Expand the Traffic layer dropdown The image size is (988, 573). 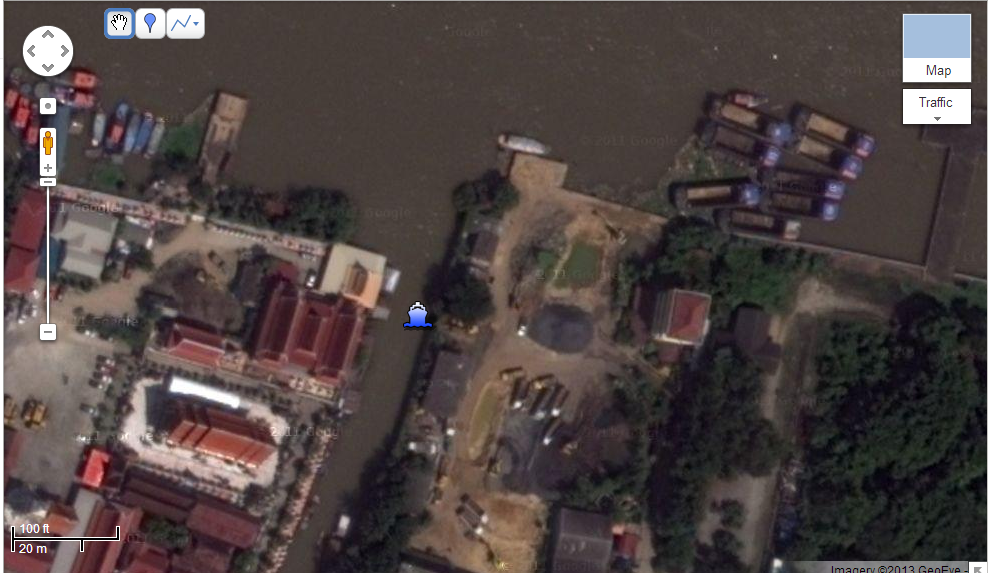[x=937, y=107]
